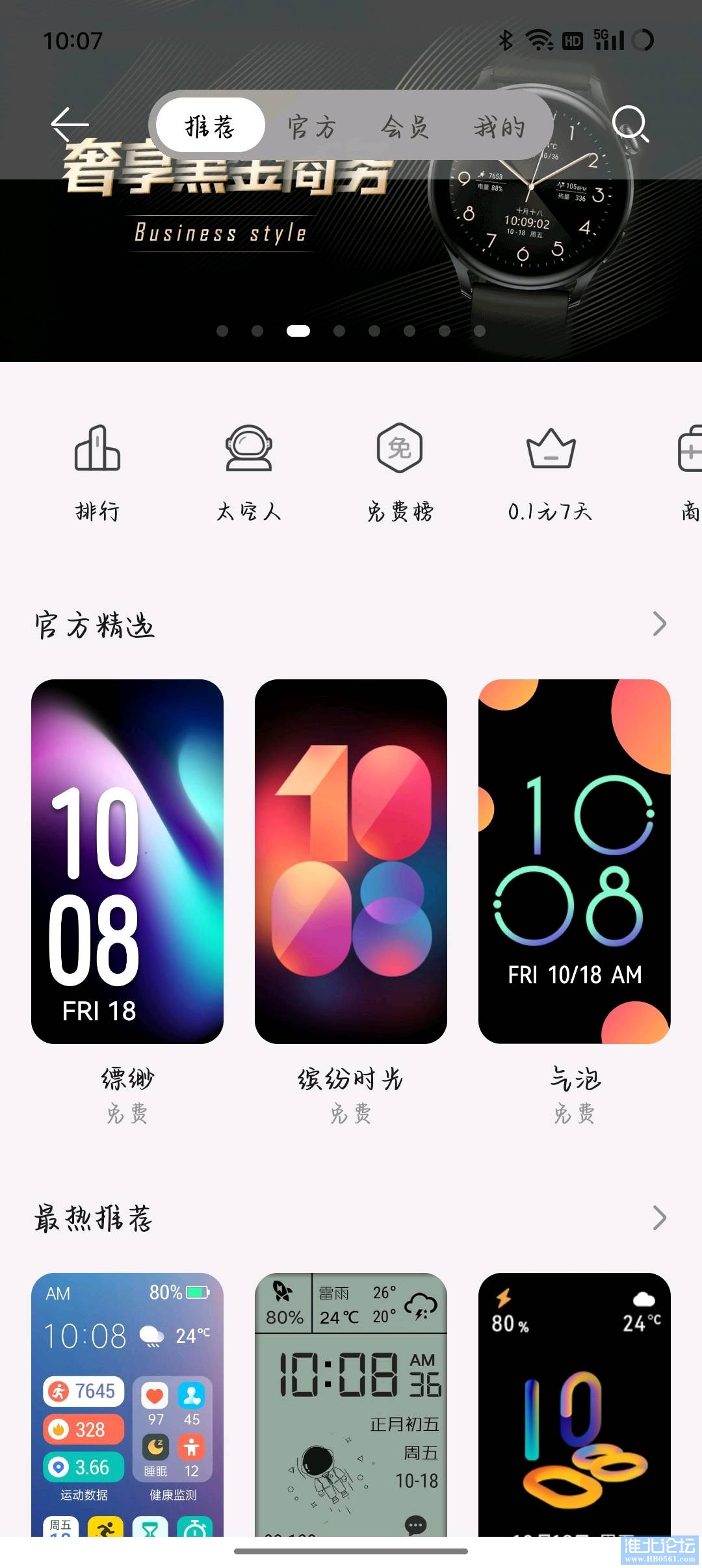Viewport: 702px width, 1568px height.
Task: Expand the 官方精选 section
Action: [659, 624]
